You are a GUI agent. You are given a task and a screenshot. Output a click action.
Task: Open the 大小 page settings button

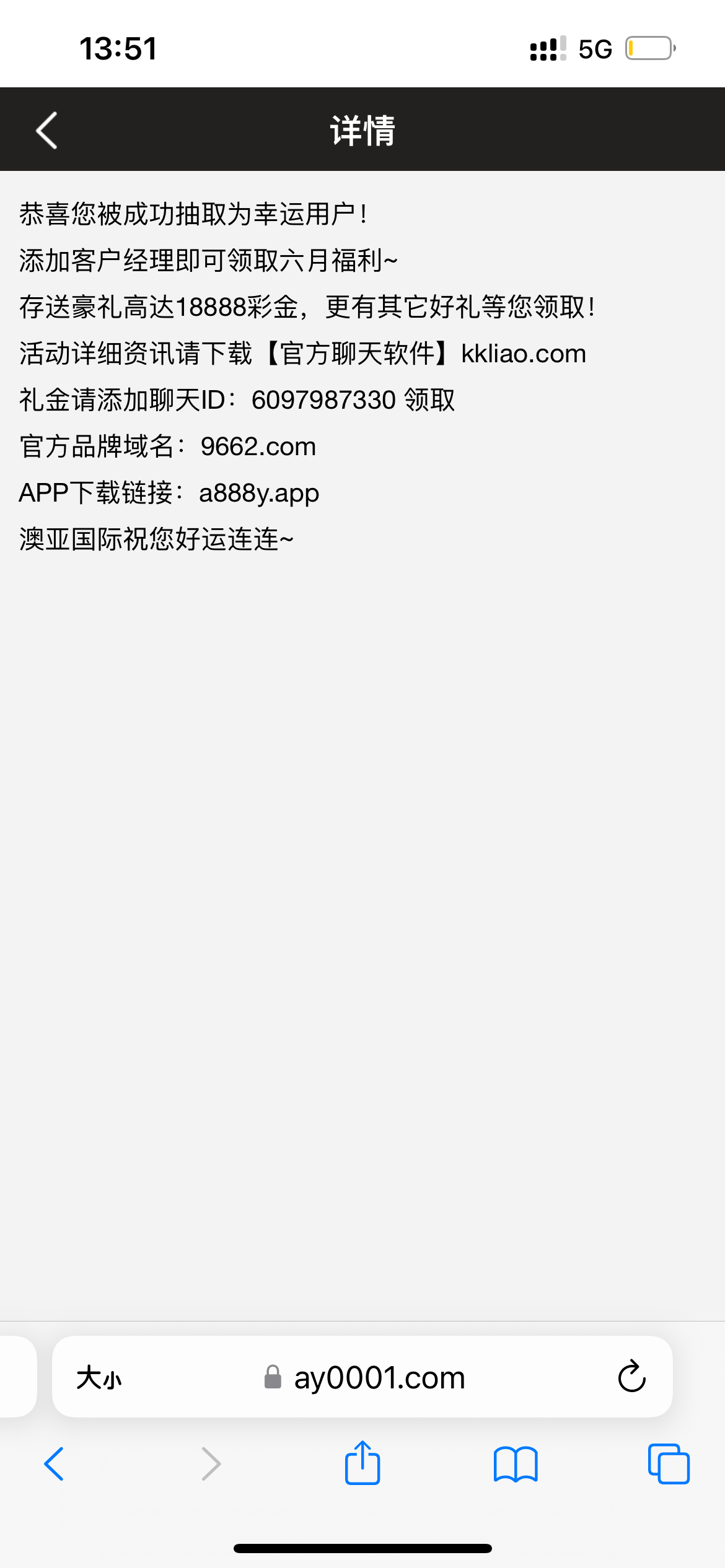pyautogui.click(x=99, y=1378)
